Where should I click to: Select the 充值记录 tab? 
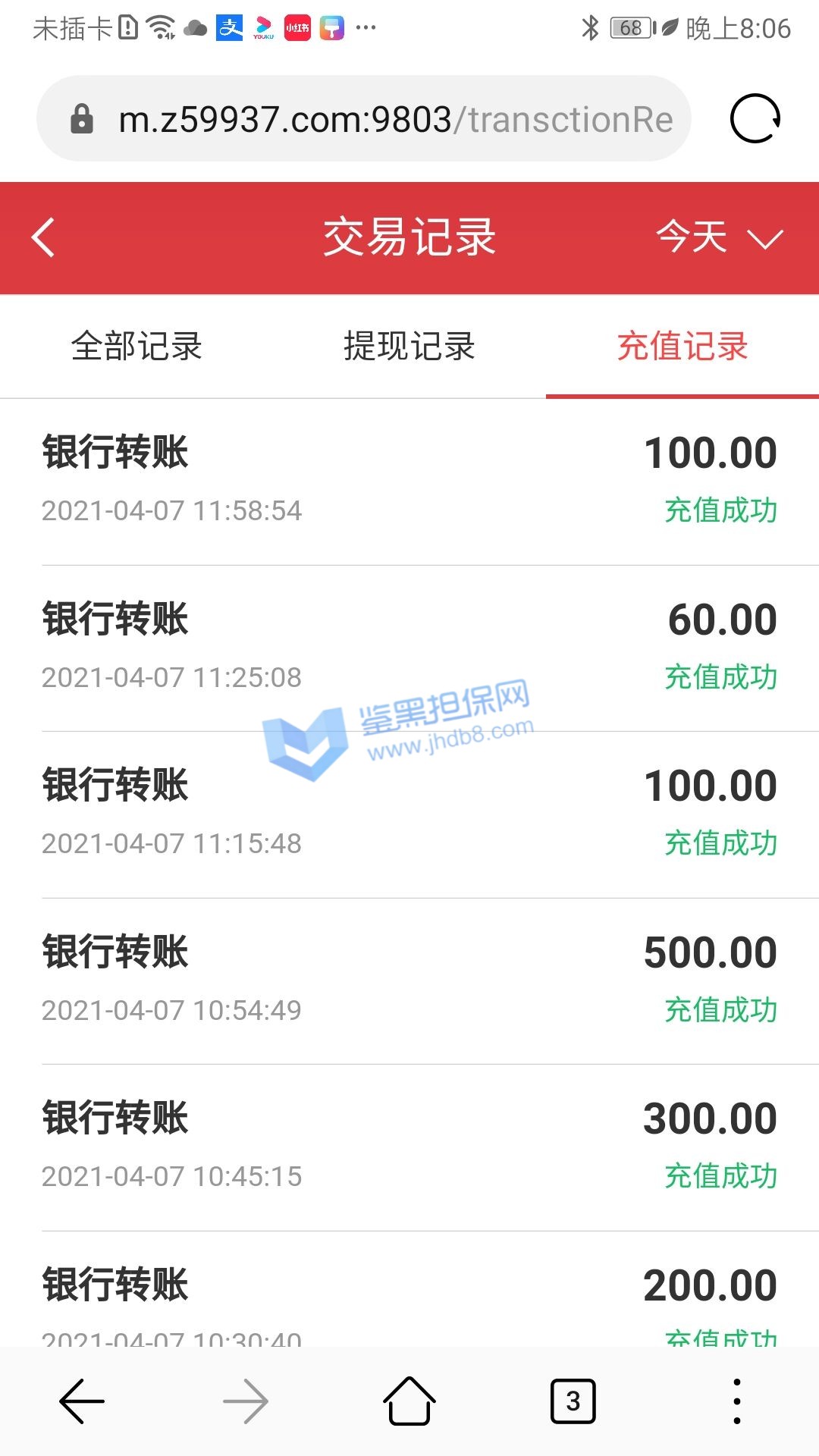(682, 347)
